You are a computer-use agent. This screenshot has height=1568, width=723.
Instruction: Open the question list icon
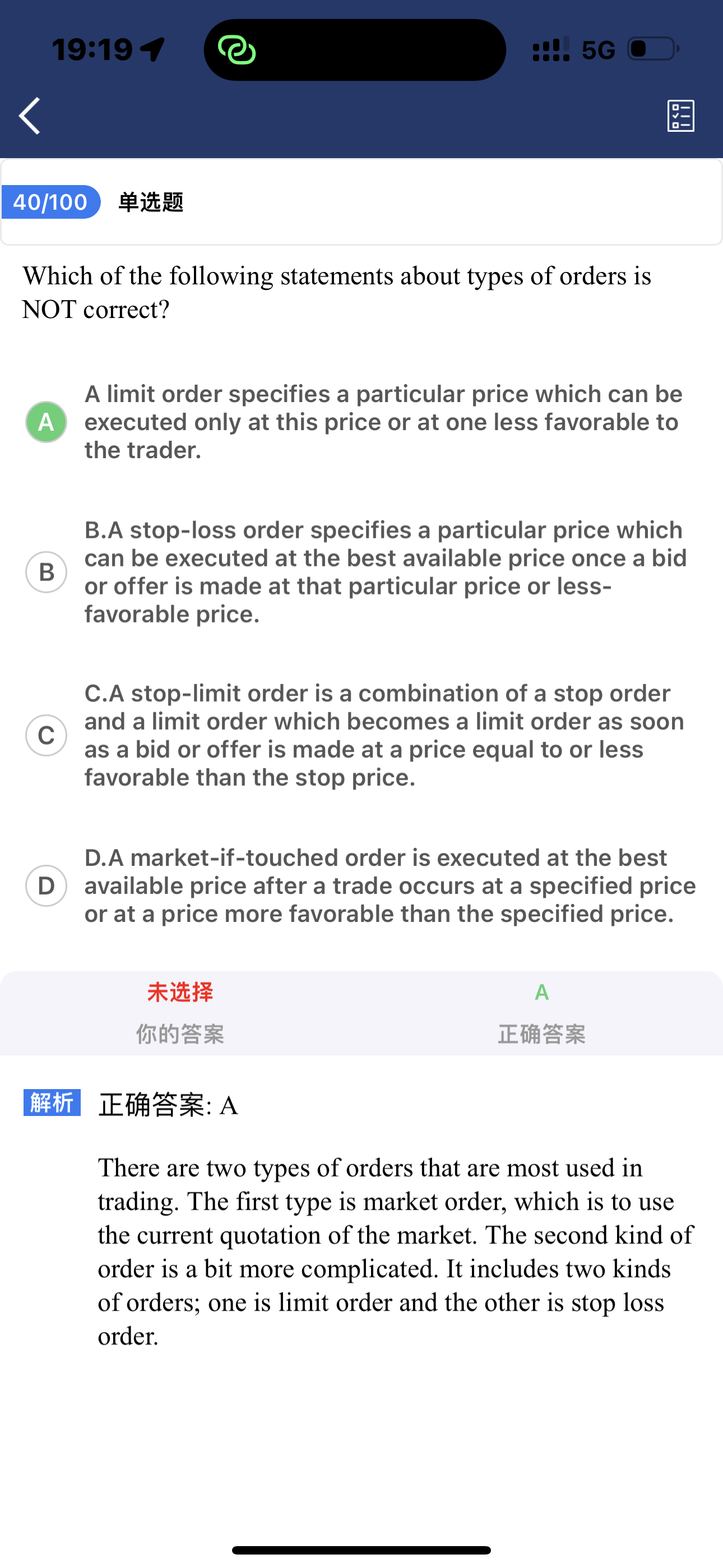pos(680,116)
